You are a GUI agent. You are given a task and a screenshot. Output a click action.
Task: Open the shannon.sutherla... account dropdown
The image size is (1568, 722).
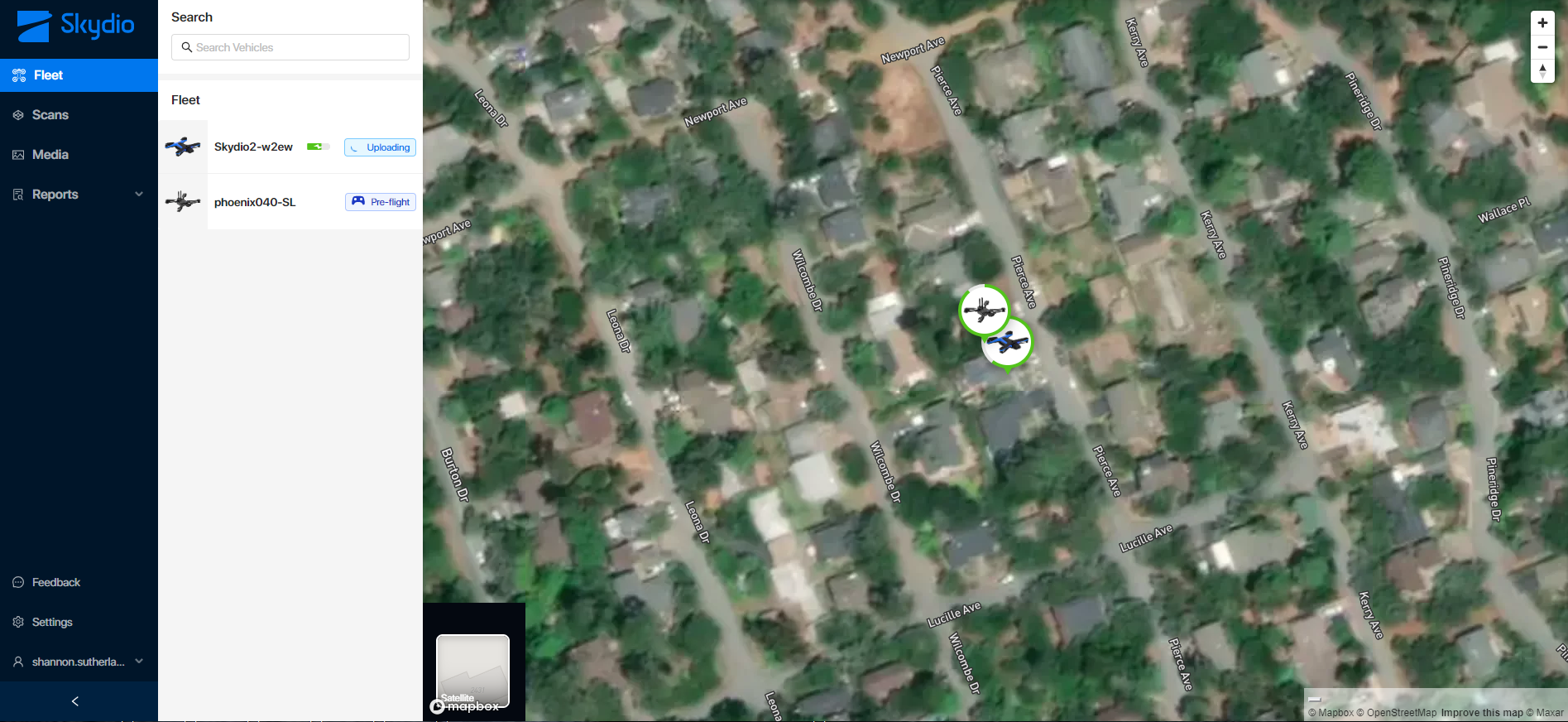tap(78, 662)
